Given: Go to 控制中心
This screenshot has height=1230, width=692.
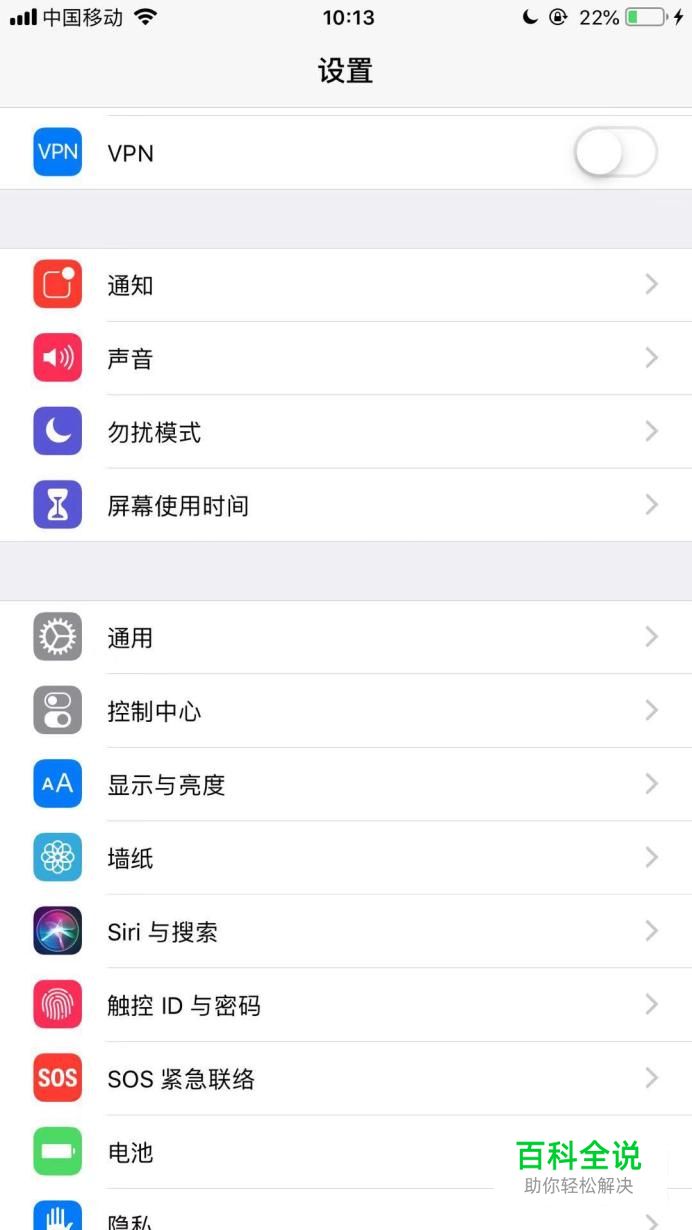Looking at the screenshot, I should click(x=345, y=711).
